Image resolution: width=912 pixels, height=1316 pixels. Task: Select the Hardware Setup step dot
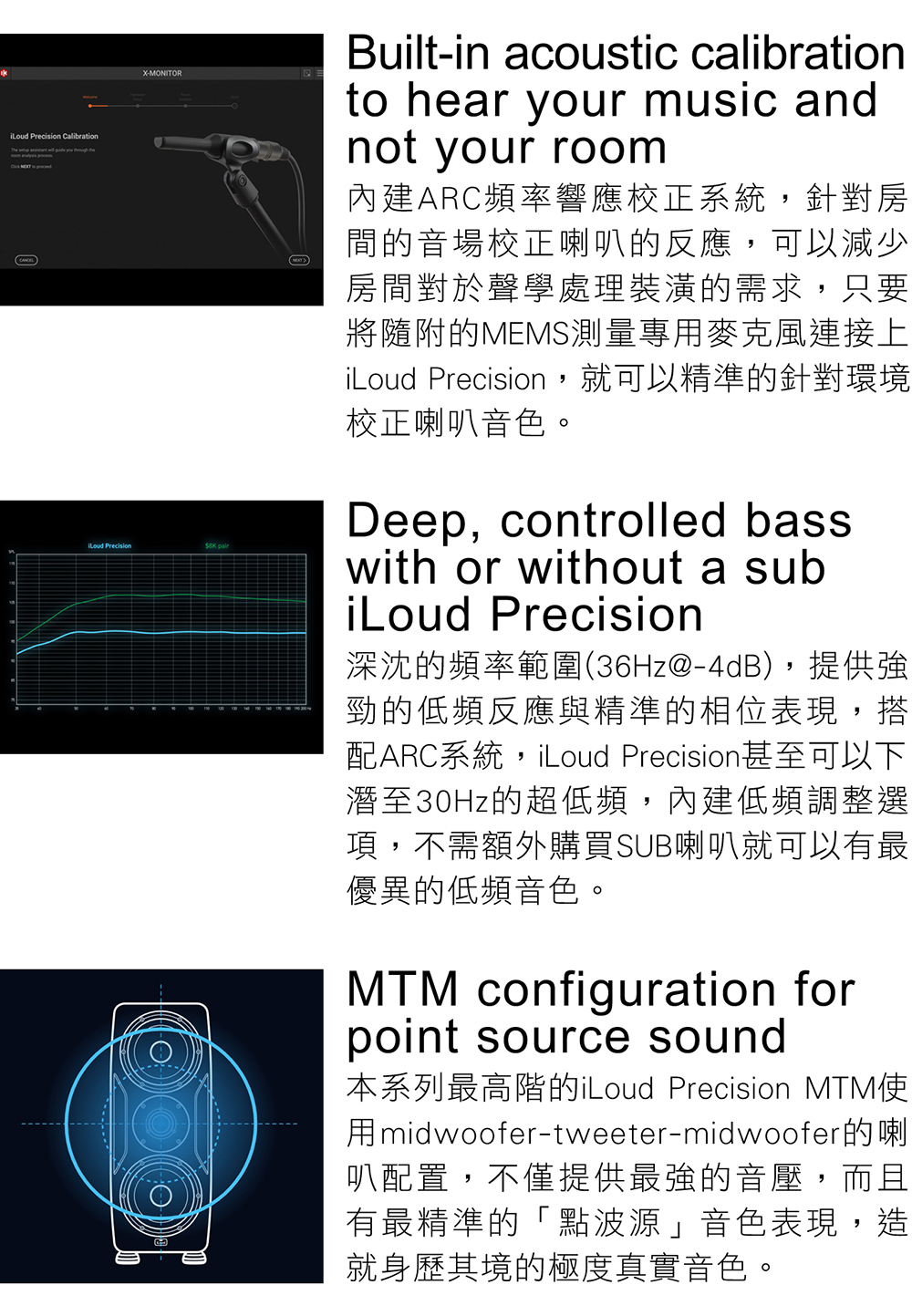coord(138,106)
